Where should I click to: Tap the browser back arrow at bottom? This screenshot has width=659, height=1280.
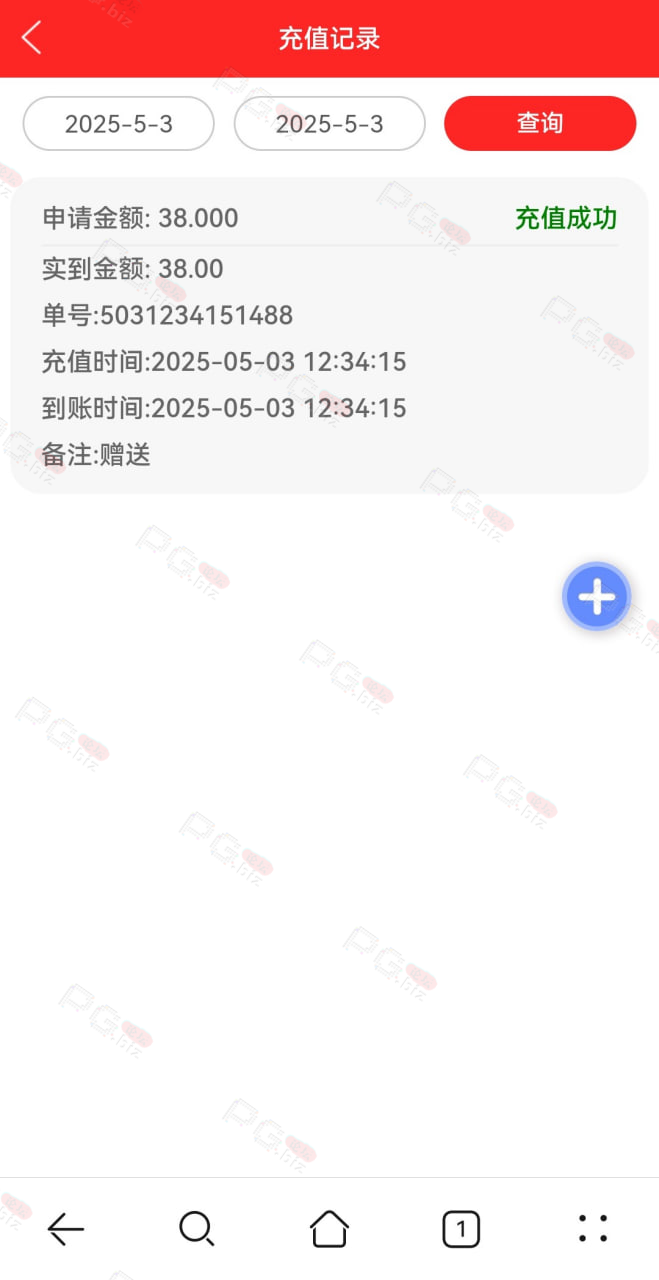pyautogui.click(x=66, y=1228)
